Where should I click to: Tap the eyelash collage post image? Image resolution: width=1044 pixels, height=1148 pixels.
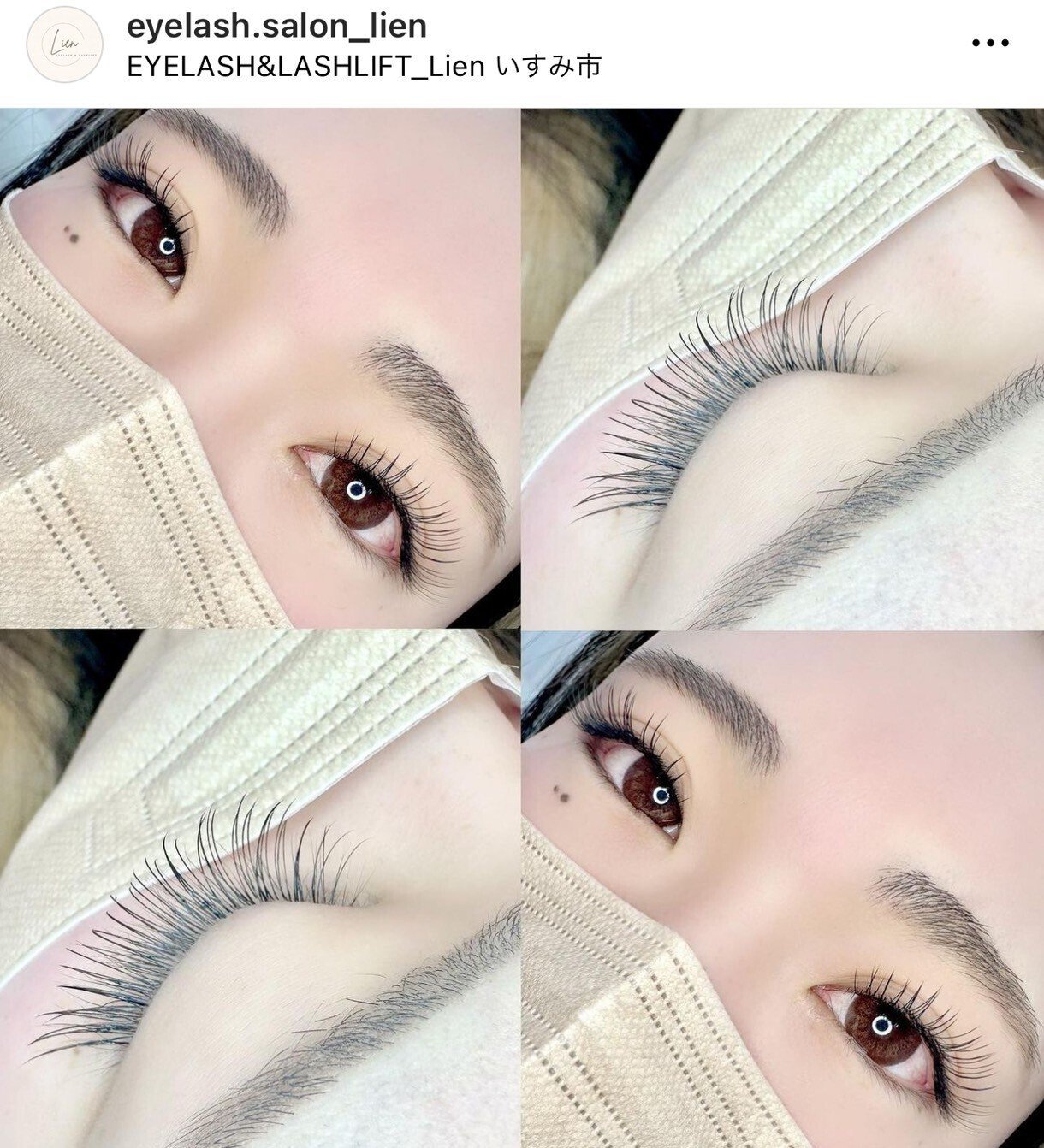pyautogui.click(x=522, y=628)
